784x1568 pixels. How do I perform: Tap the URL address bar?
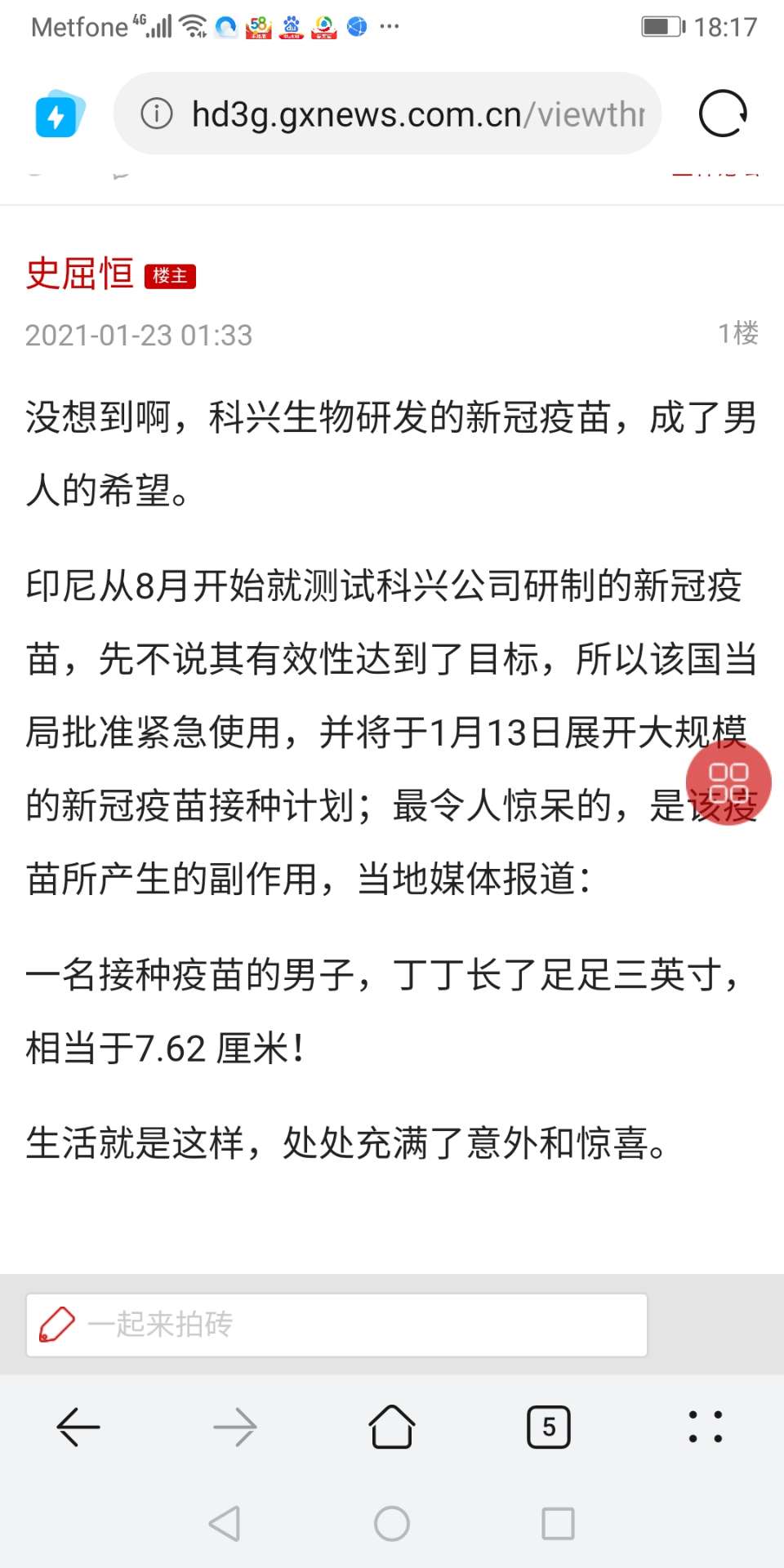416,114
